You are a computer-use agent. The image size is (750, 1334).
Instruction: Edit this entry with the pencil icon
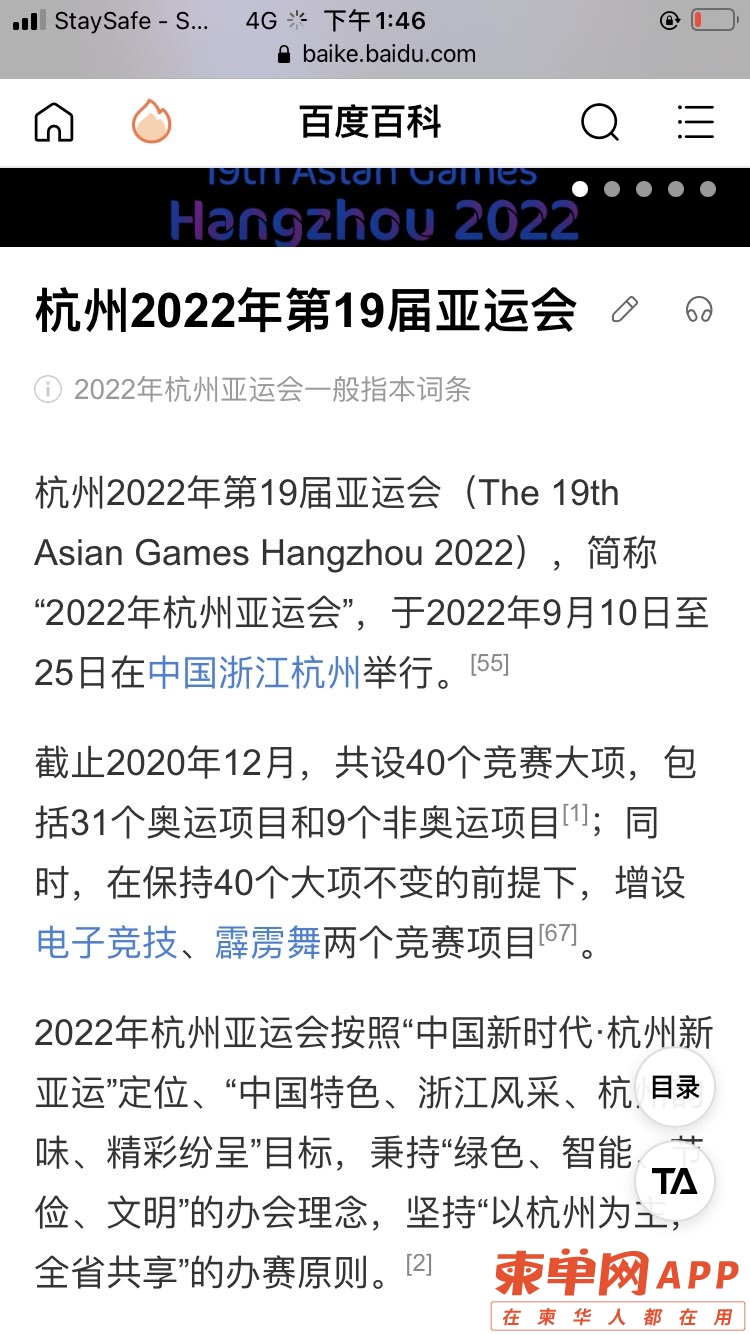pyautogui.click(x=624, y=310)
